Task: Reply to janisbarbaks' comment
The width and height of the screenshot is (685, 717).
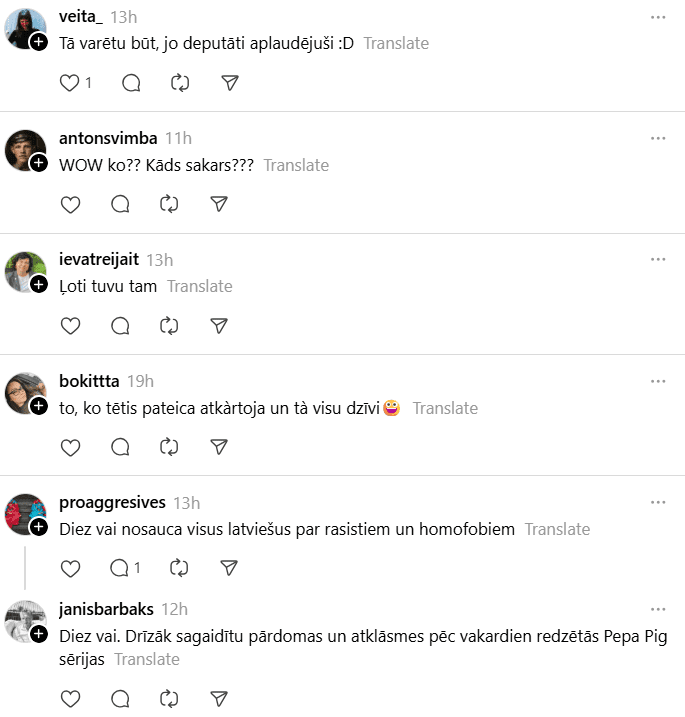Action: 120,697
